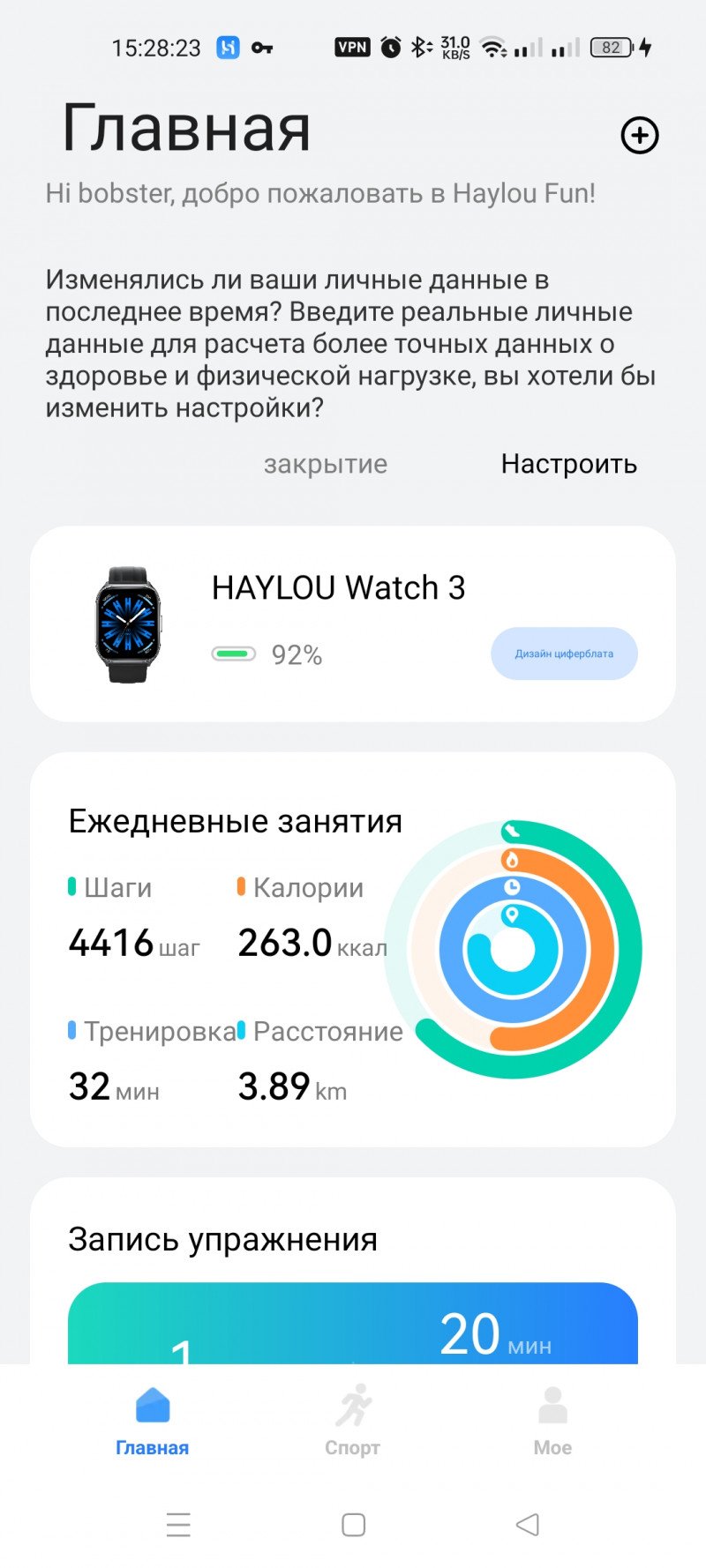Open recent apps from the navigation bar
Image resolution: width=706 pixels, height=1568 pixels.
(178, 1524)
